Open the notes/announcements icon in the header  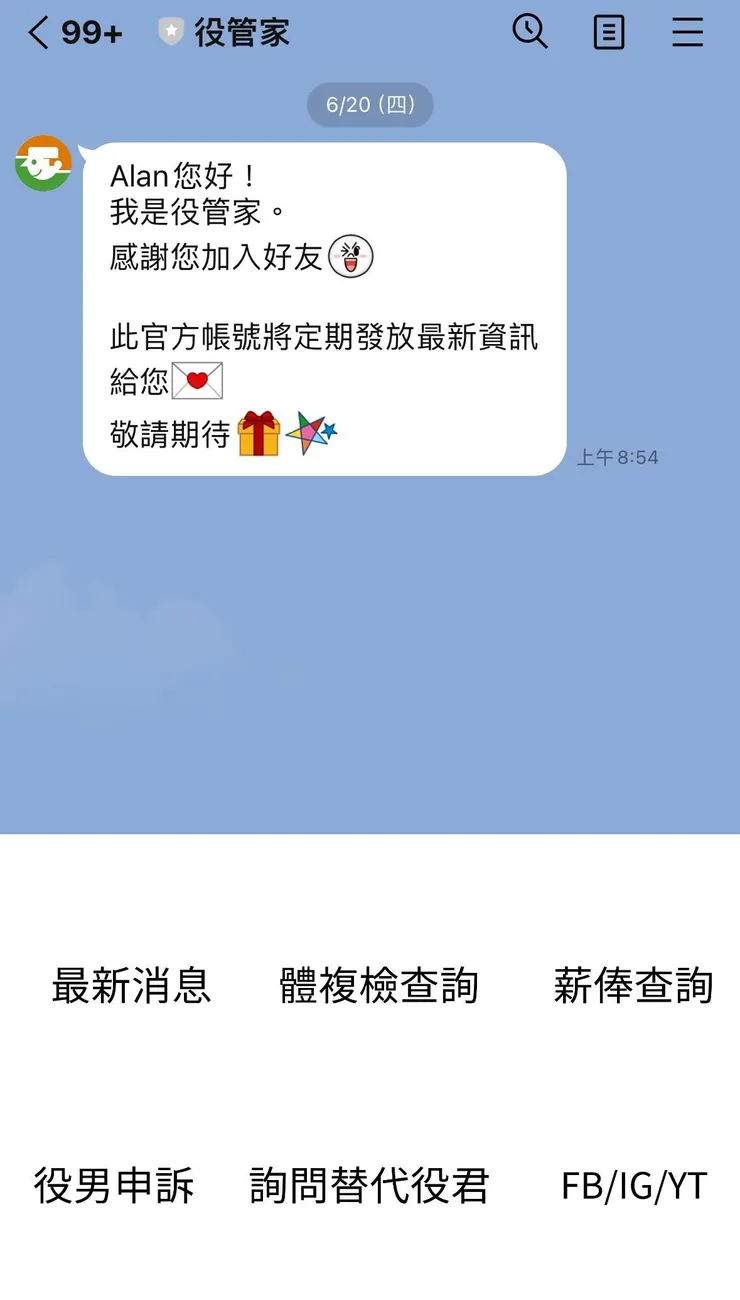coord(608,32)
